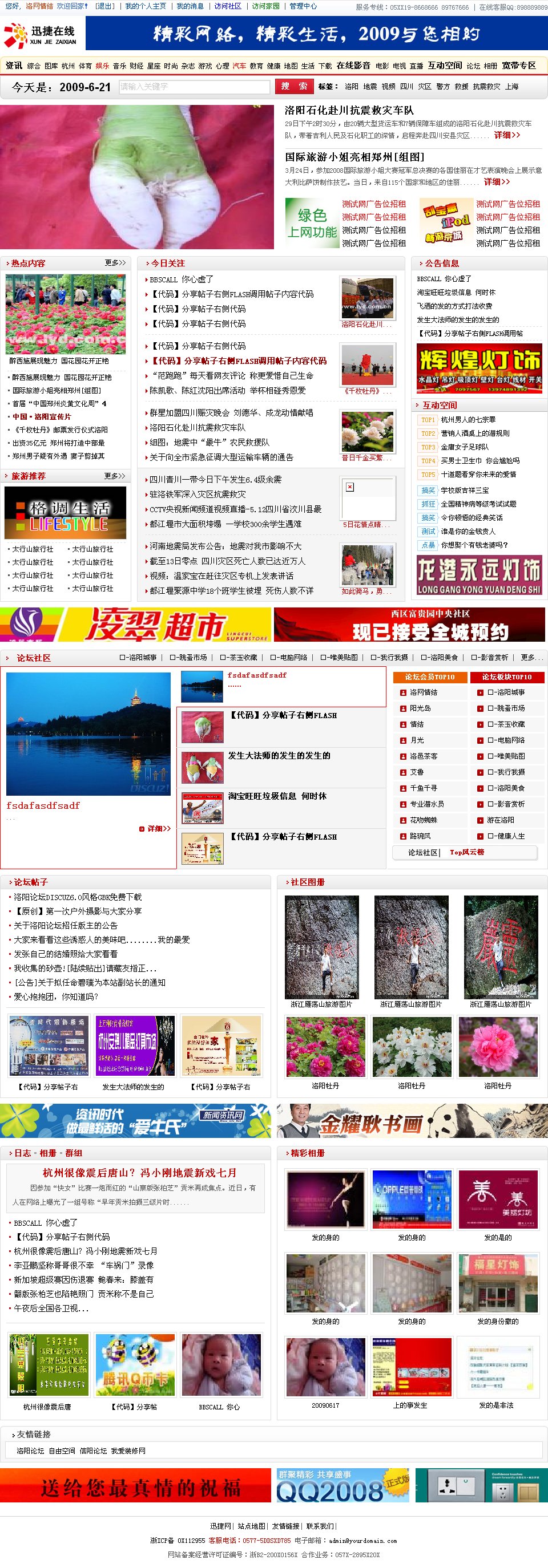This screenshot has width=548, height=1568.
Task: Open the 洛阳论坛 friendly link
Action: pyautogui.click(x=30, y=1450)
